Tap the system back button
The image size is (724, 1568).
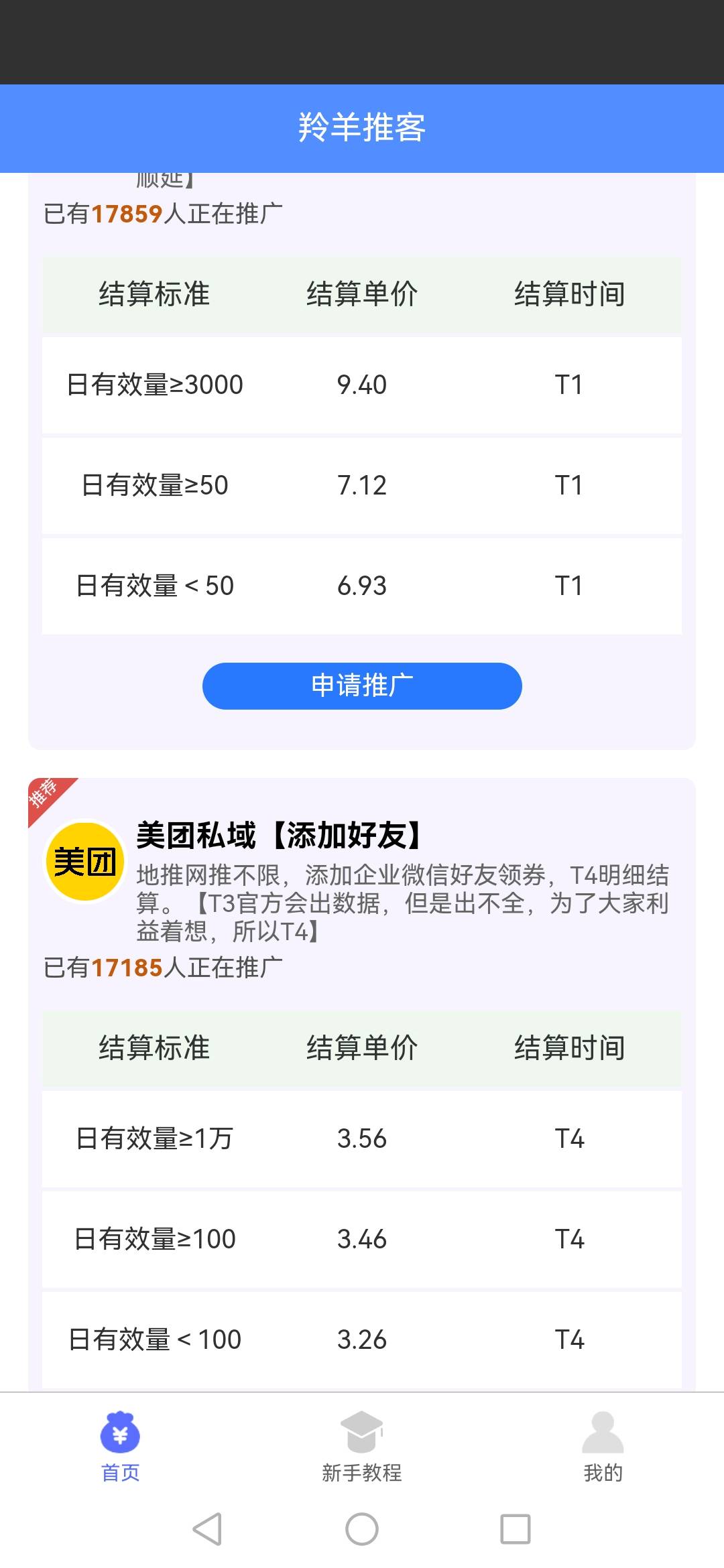pos(207,1529)
